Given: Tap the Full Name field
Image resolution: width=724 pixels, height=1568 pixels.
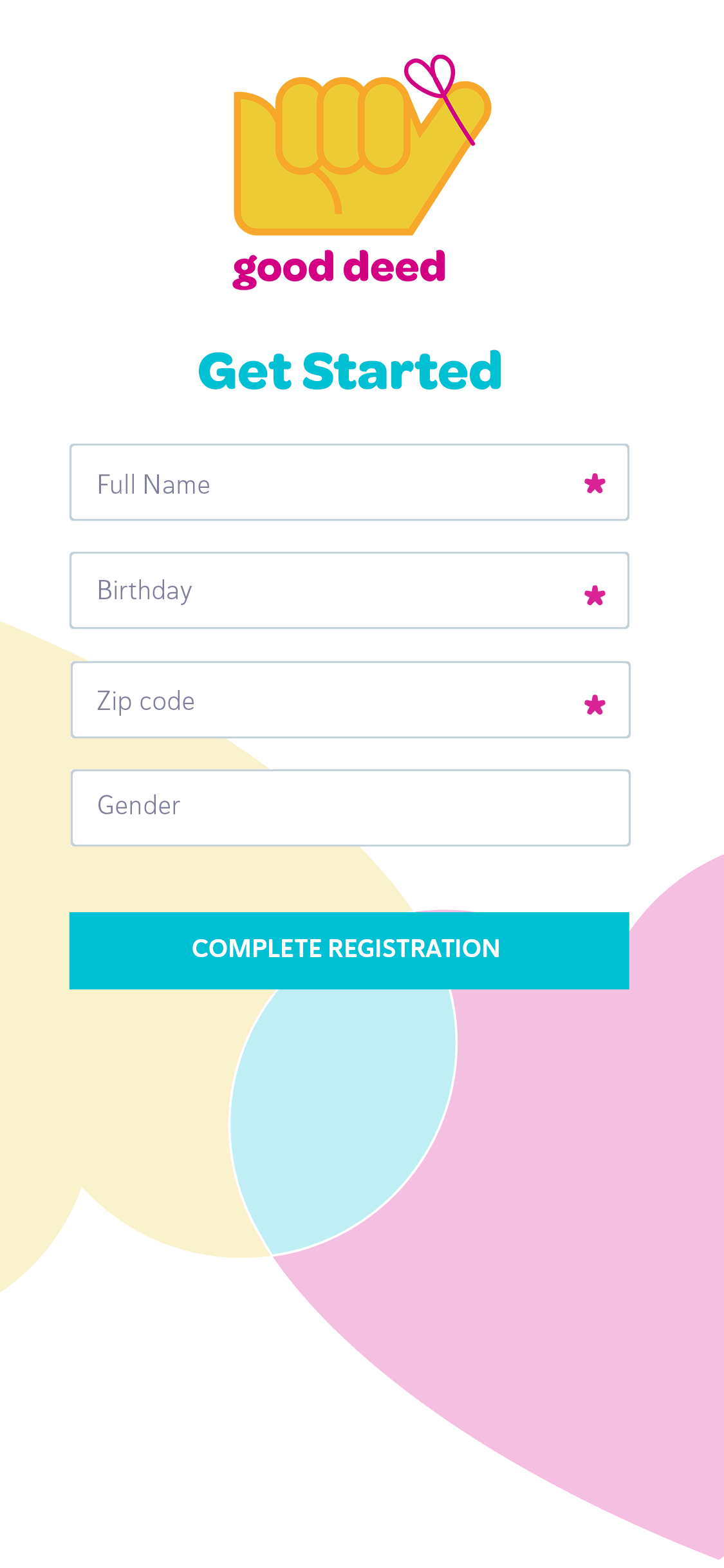Looking at the screenshot, I should click(x=349, y=482).
